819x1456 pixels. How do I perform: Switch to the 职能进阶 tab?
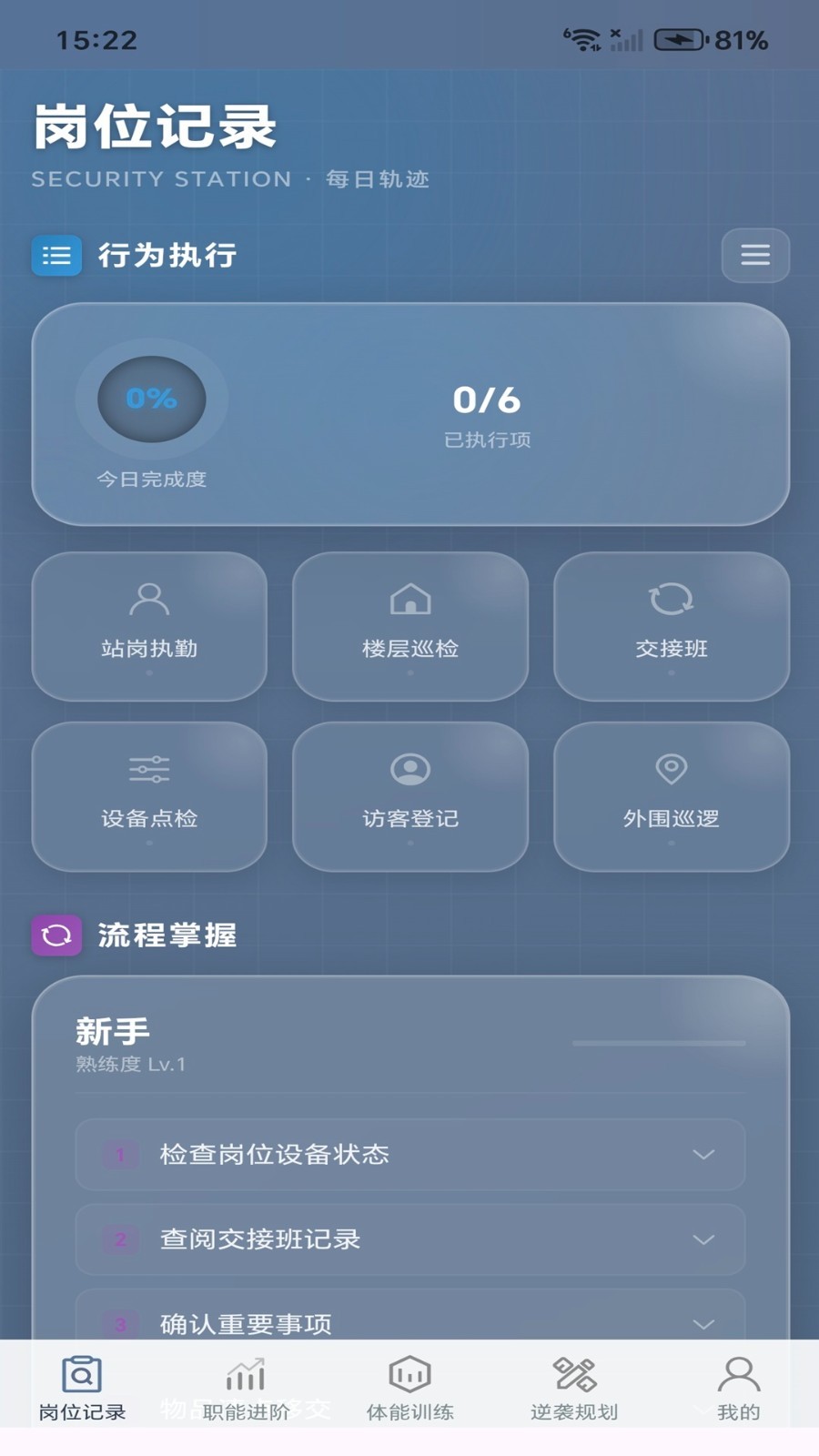(x=246, y=1389)
